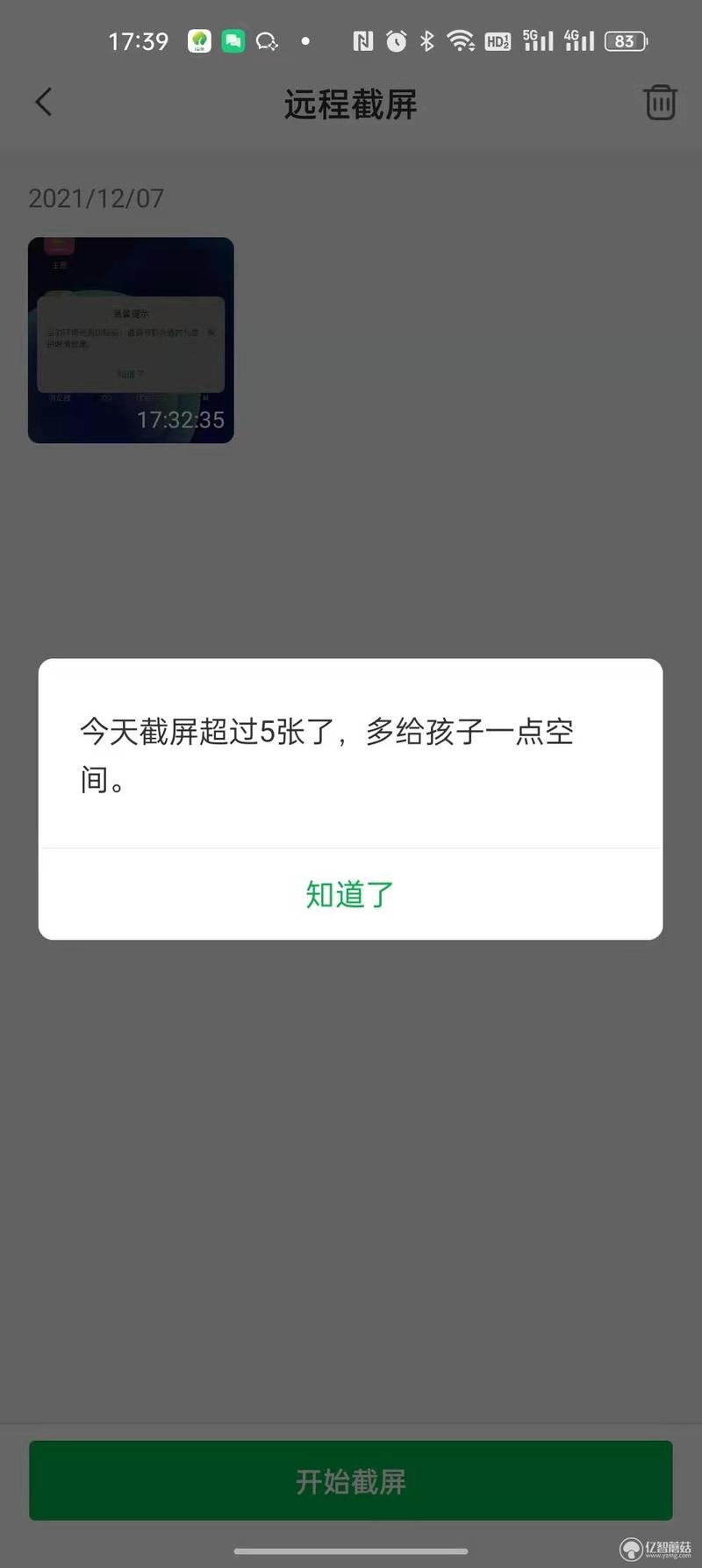Tap the 开始截屏 button
The image size is (702, 1568).
click(350, 1481)
